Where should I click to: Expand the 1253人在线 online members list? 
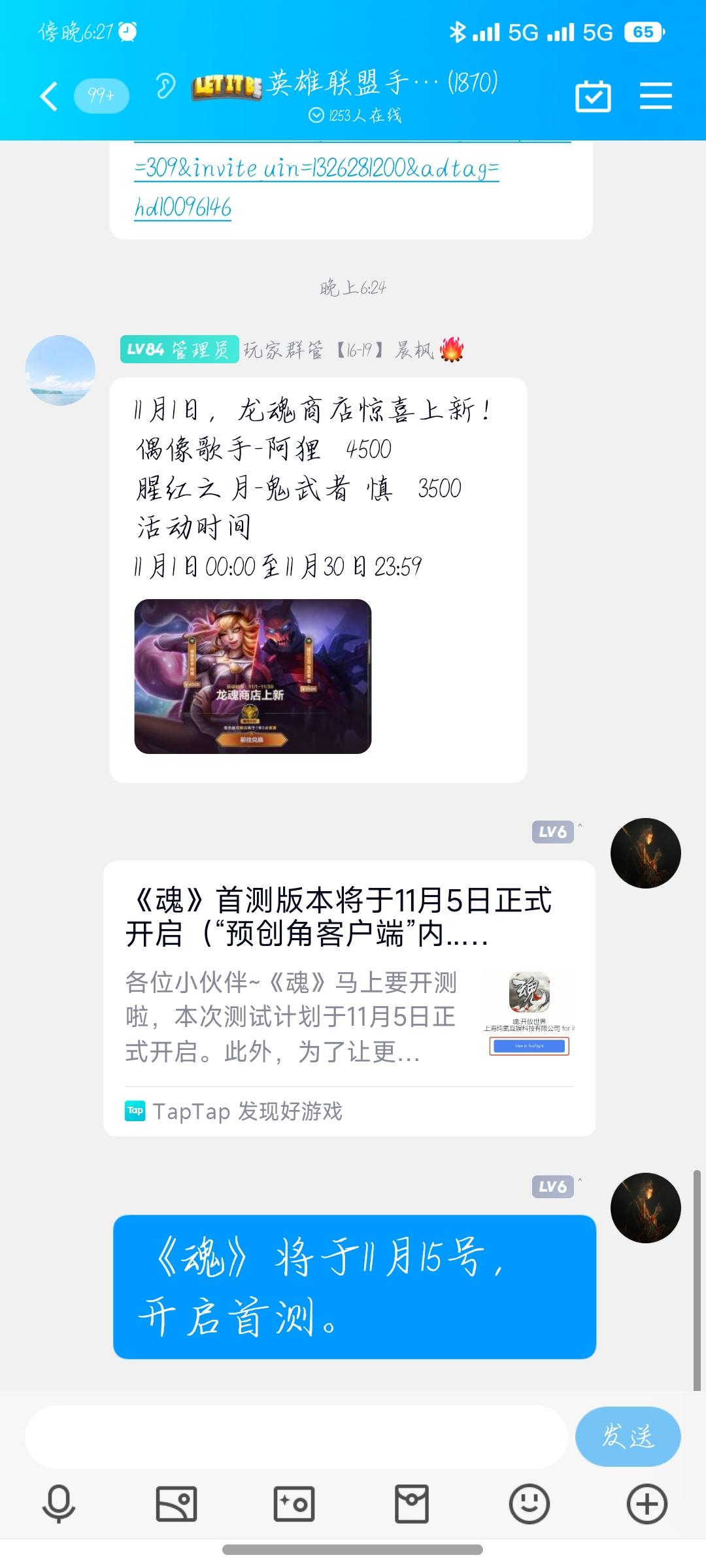(x=356, y=115)
